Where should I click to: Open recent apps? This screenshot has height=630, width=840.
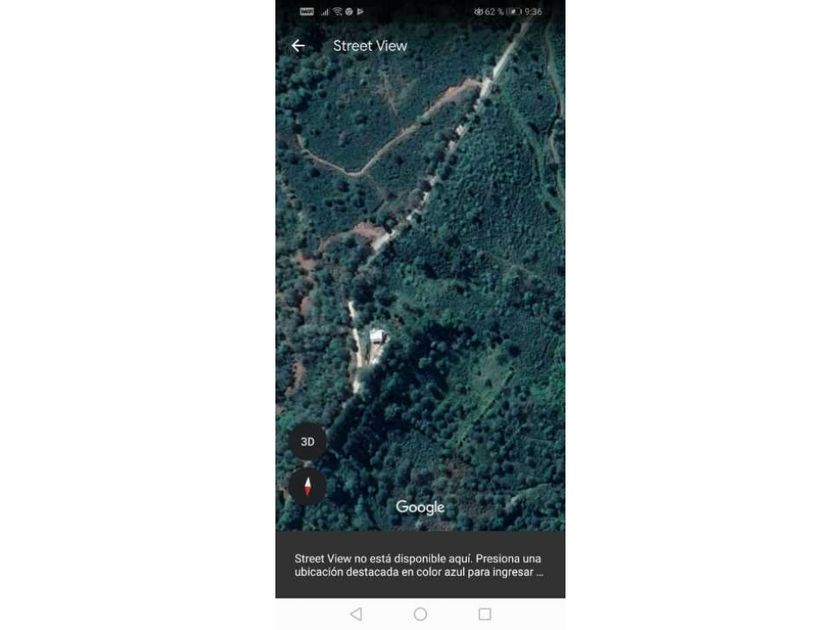click(485, 614)
